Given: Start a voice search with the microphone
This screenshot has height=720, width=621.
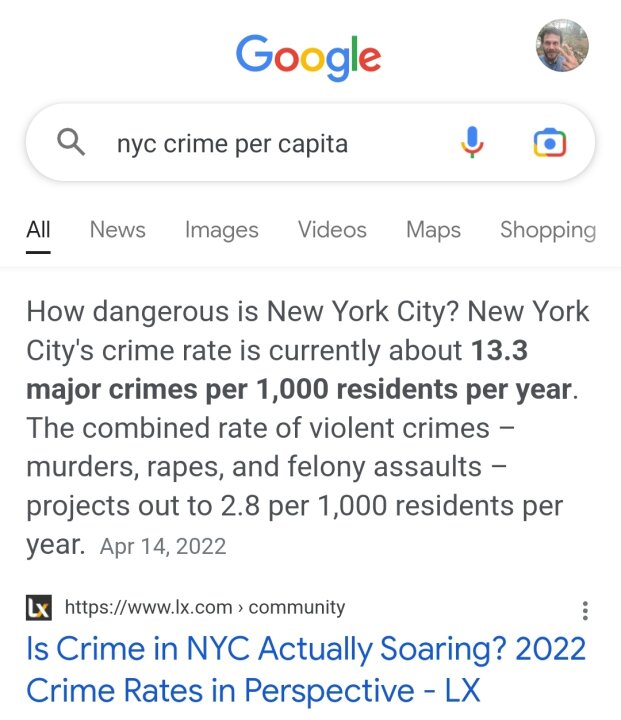Looking at the screenshot, I should pyautogui.click(x=472, y=143).
